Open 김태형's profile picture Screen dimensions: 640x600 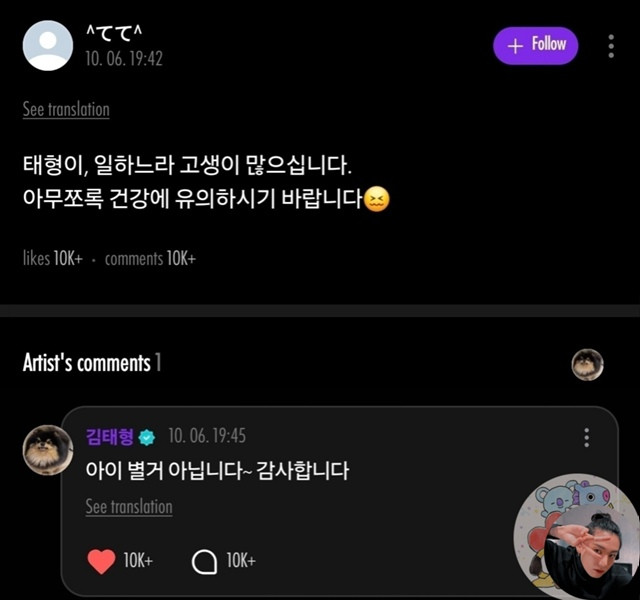point(47,449)
